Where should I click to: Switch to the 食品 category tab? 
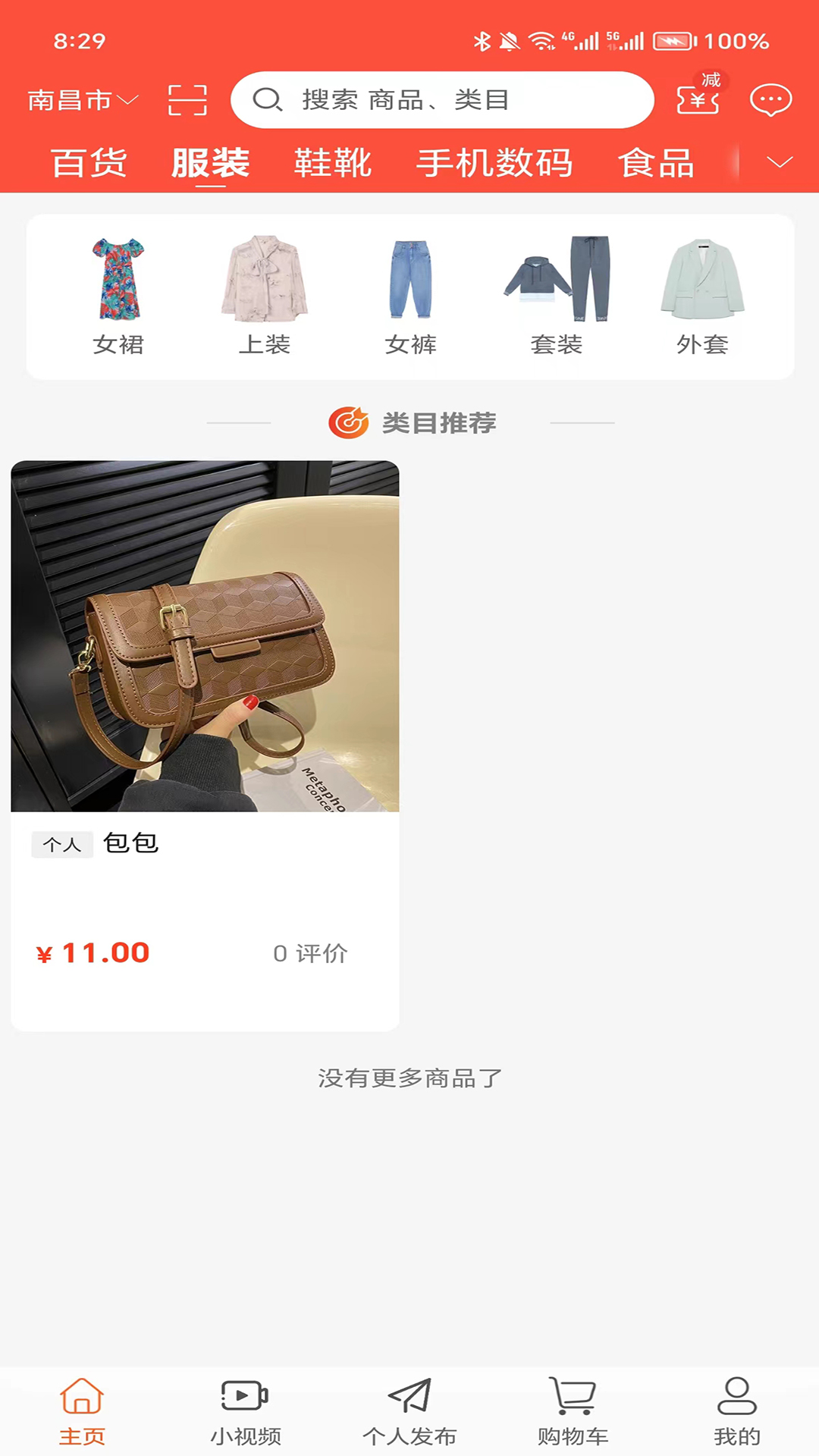(656, 163)
